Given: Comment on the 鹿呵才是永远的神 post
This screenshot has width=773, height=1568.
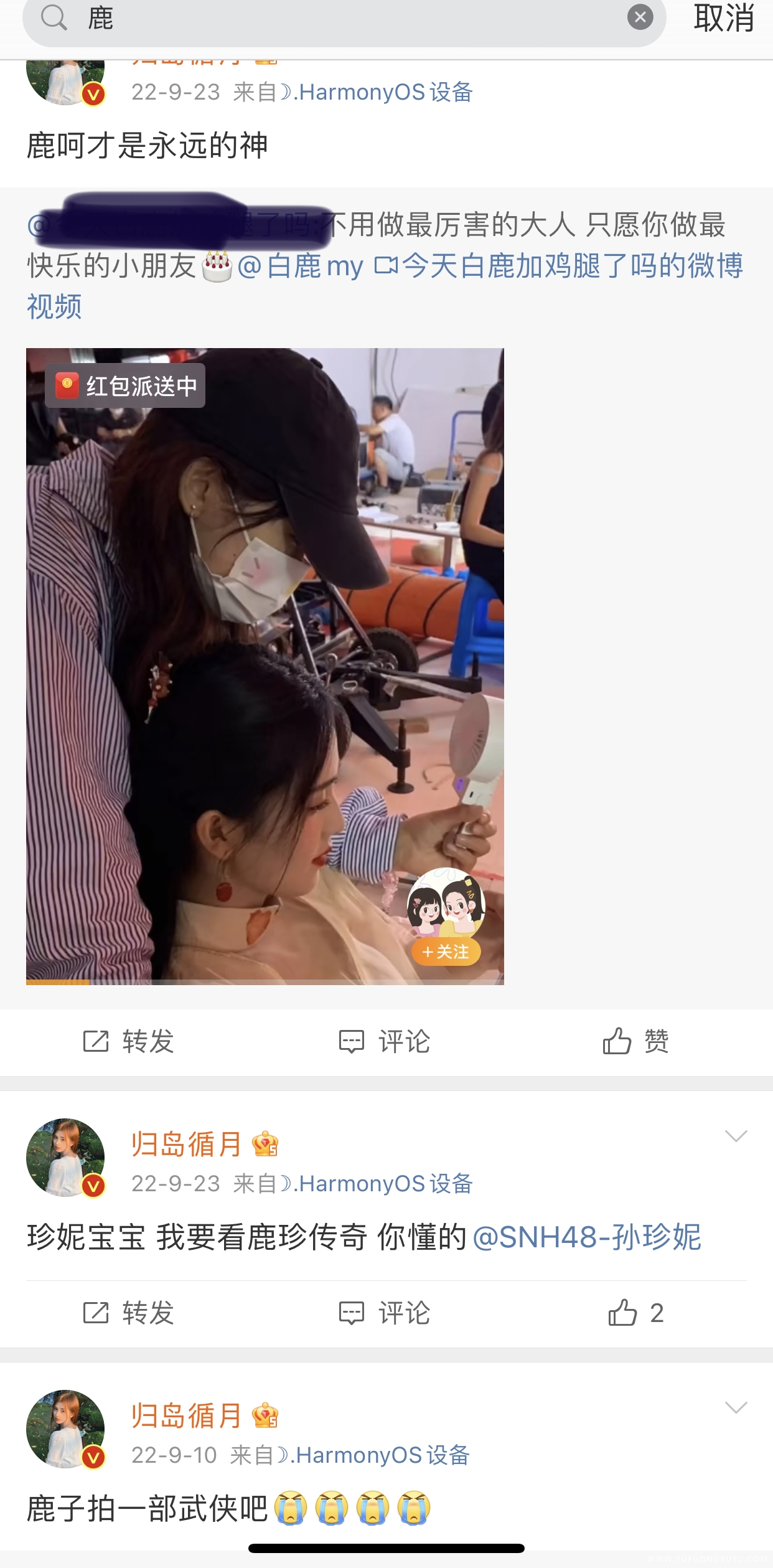Looking at the screenshot, I should coord(385,1041).
